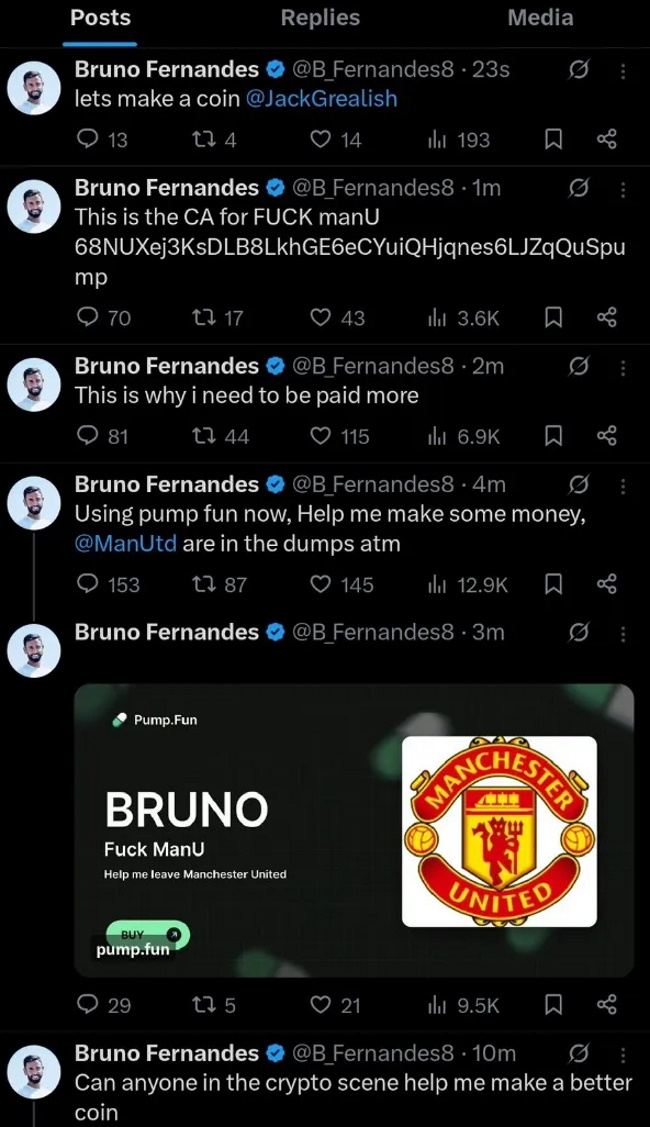Viewport: 650px width, 1127px height.
Task: Switch to the Media tab
Action: 540,18
